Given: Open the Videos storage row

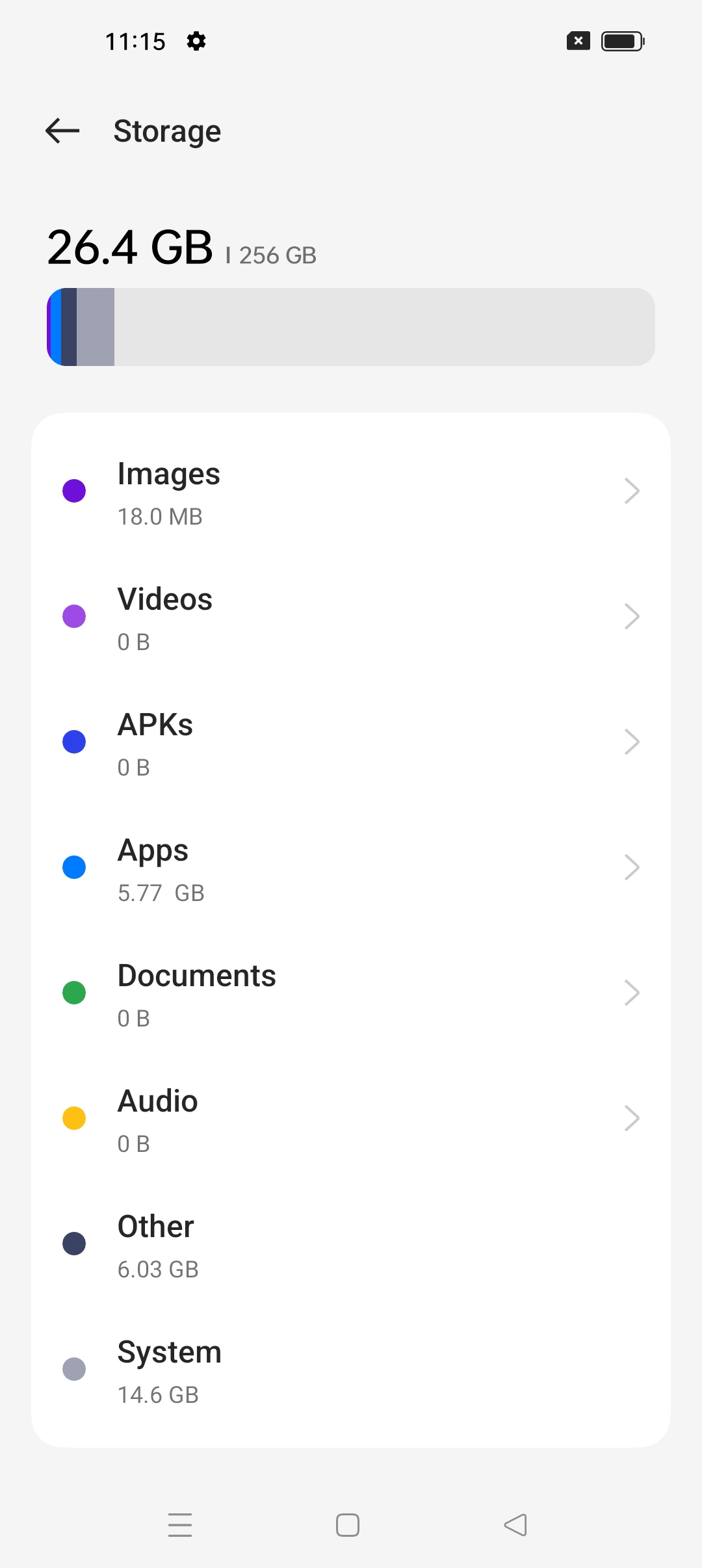Looking at the screenshot, I should pyautogui.click(x=351, y=616).
